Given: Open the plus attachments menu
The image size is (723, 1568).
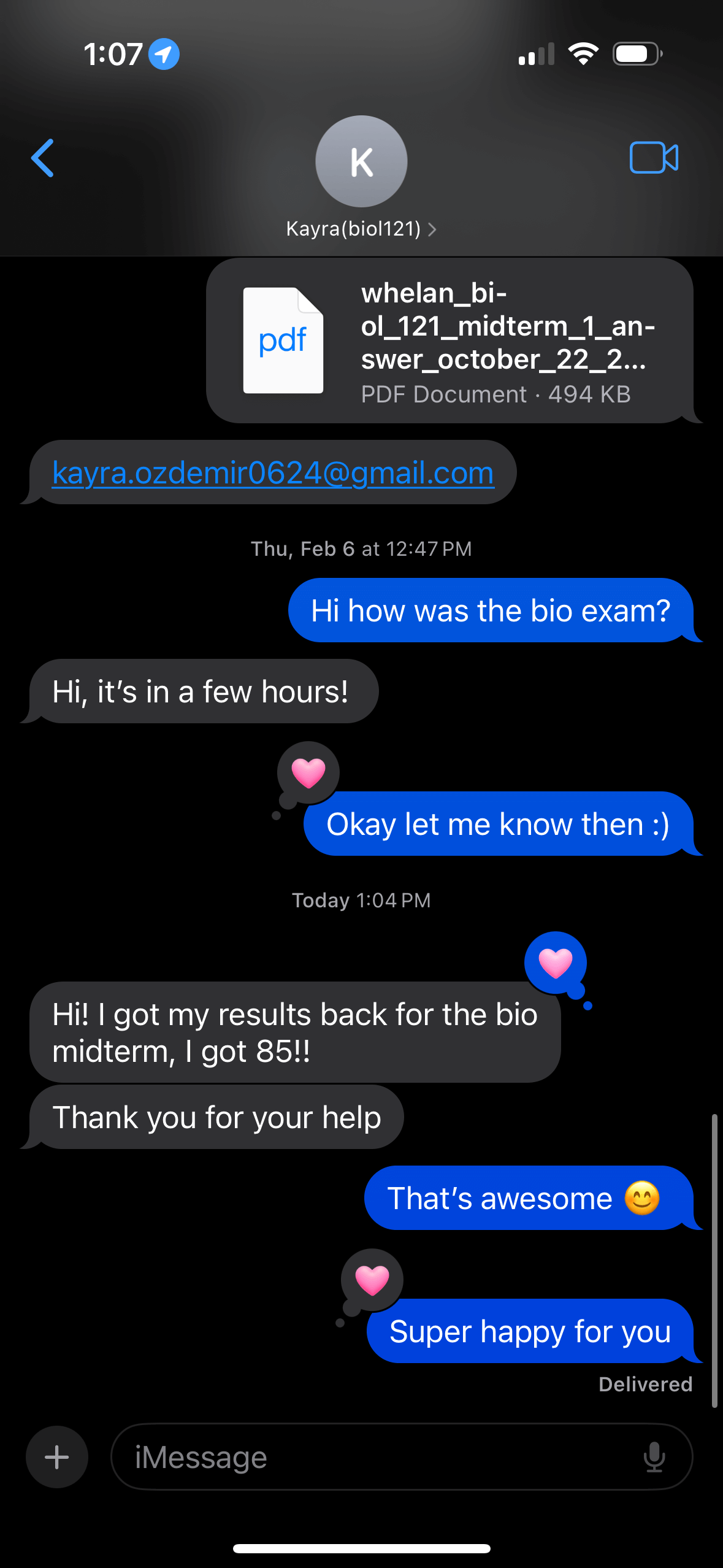Looking at the screenshot, I should [x=57, y=1457].
